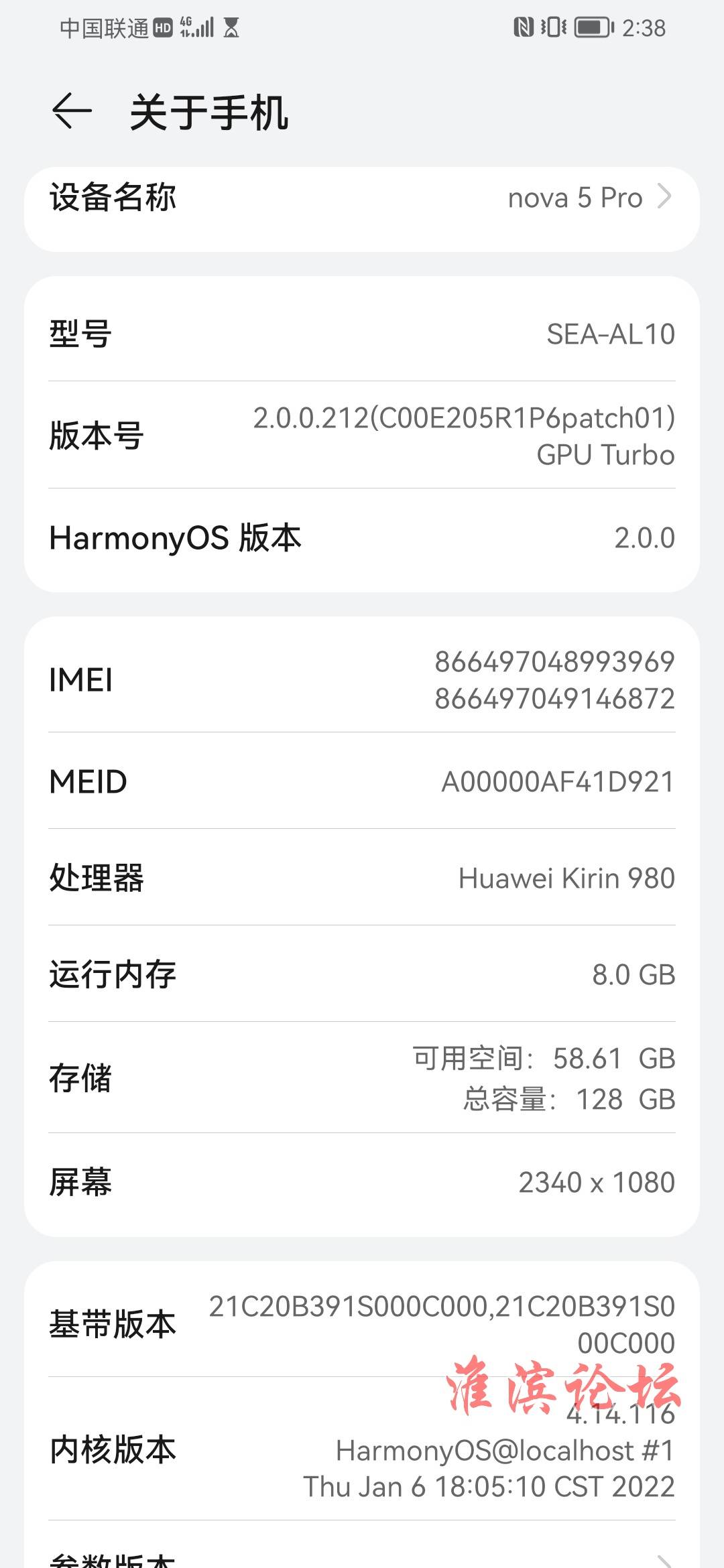Go back from the 关于手机 page

72,111
